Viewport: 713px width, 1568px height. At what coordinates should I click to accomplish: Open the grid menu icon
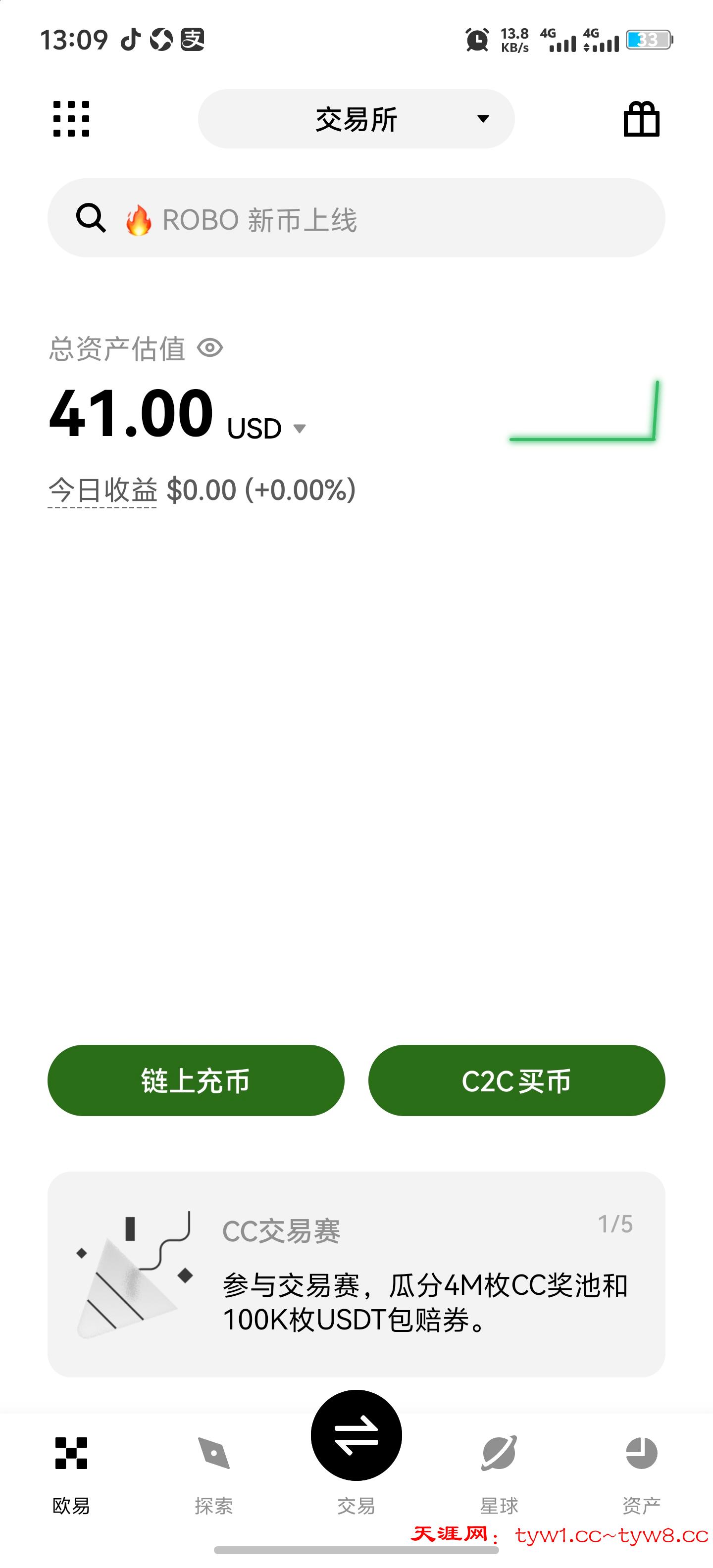[x=71, y=119]
